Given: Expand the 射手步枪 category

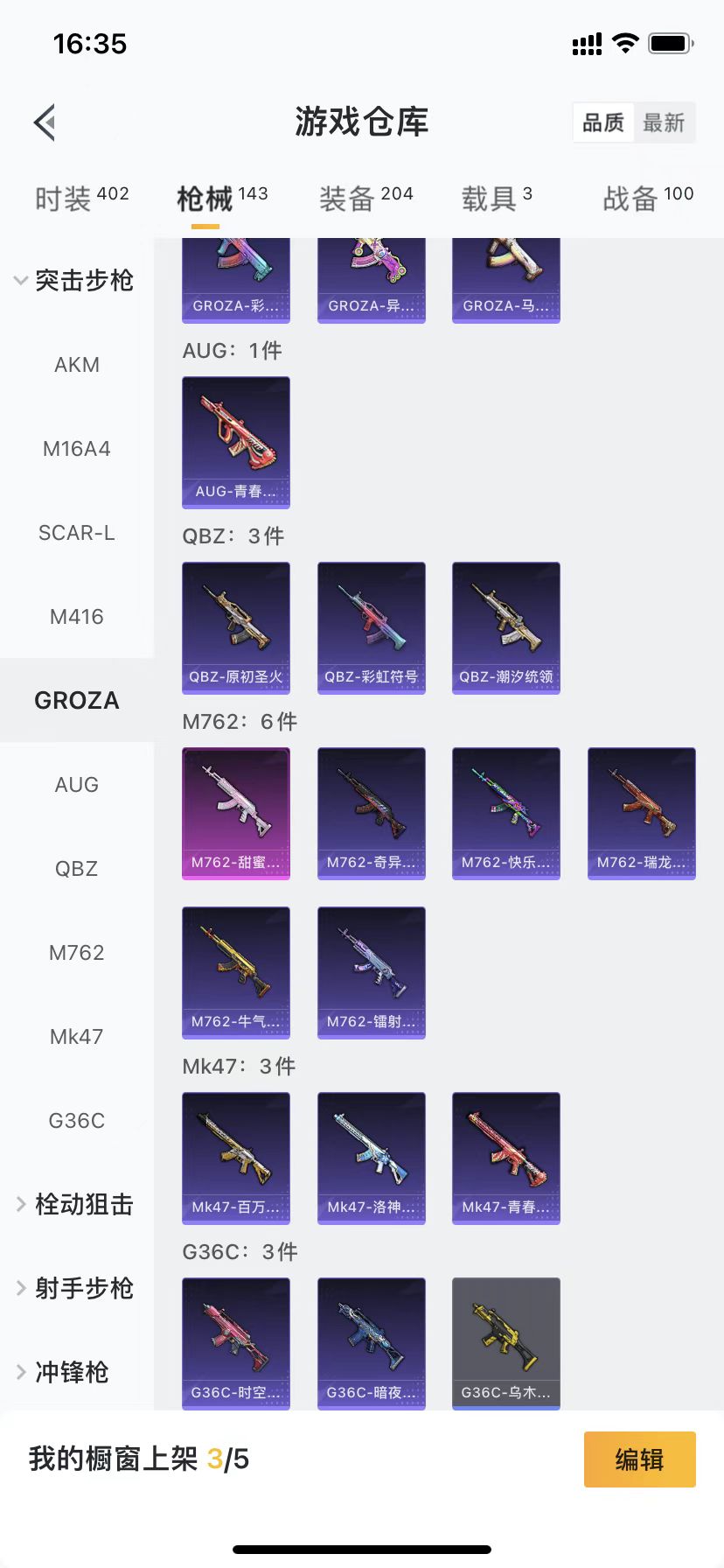Looking at the screenshot, I should click(x=75, y=1288).
